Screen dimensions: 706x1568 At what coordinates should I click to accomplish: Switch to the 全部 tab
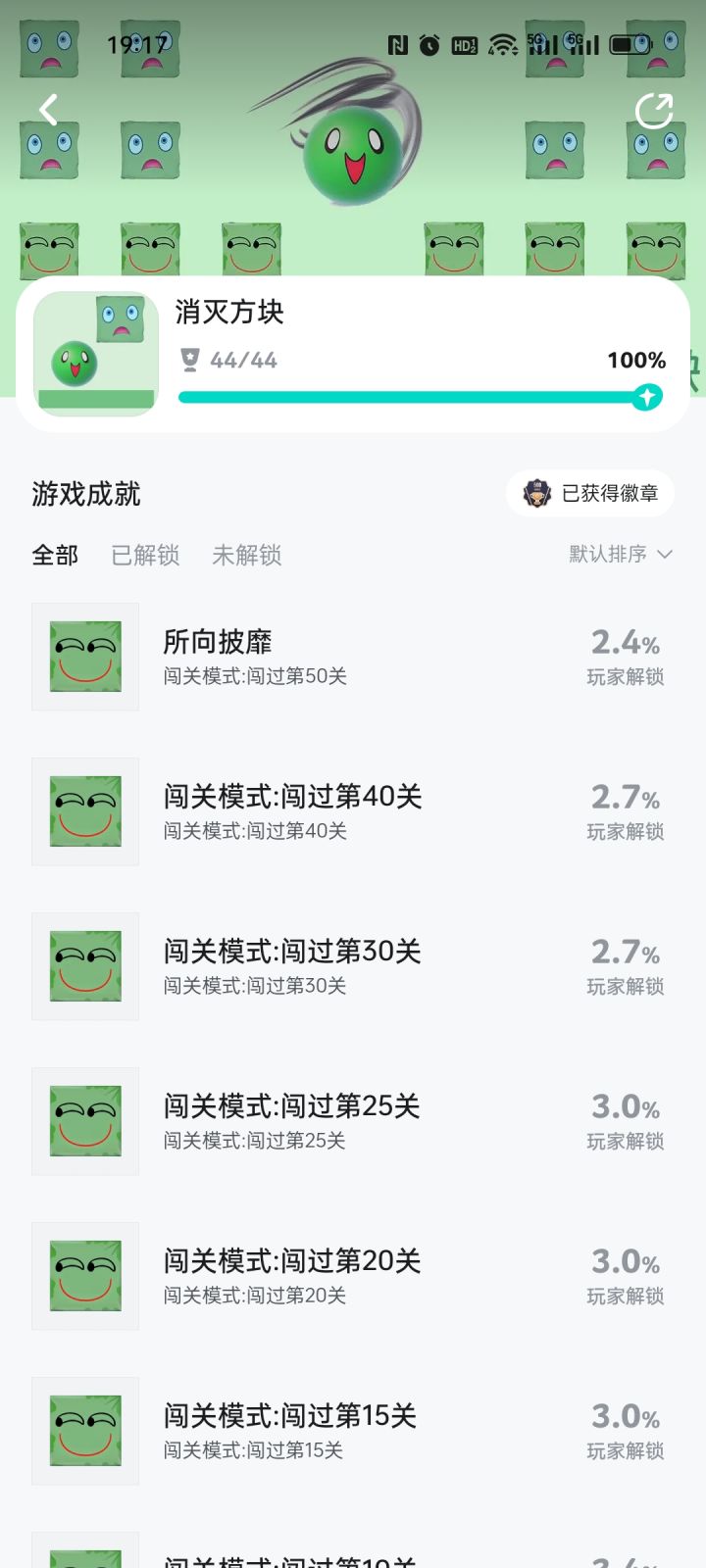coord(55,556)
